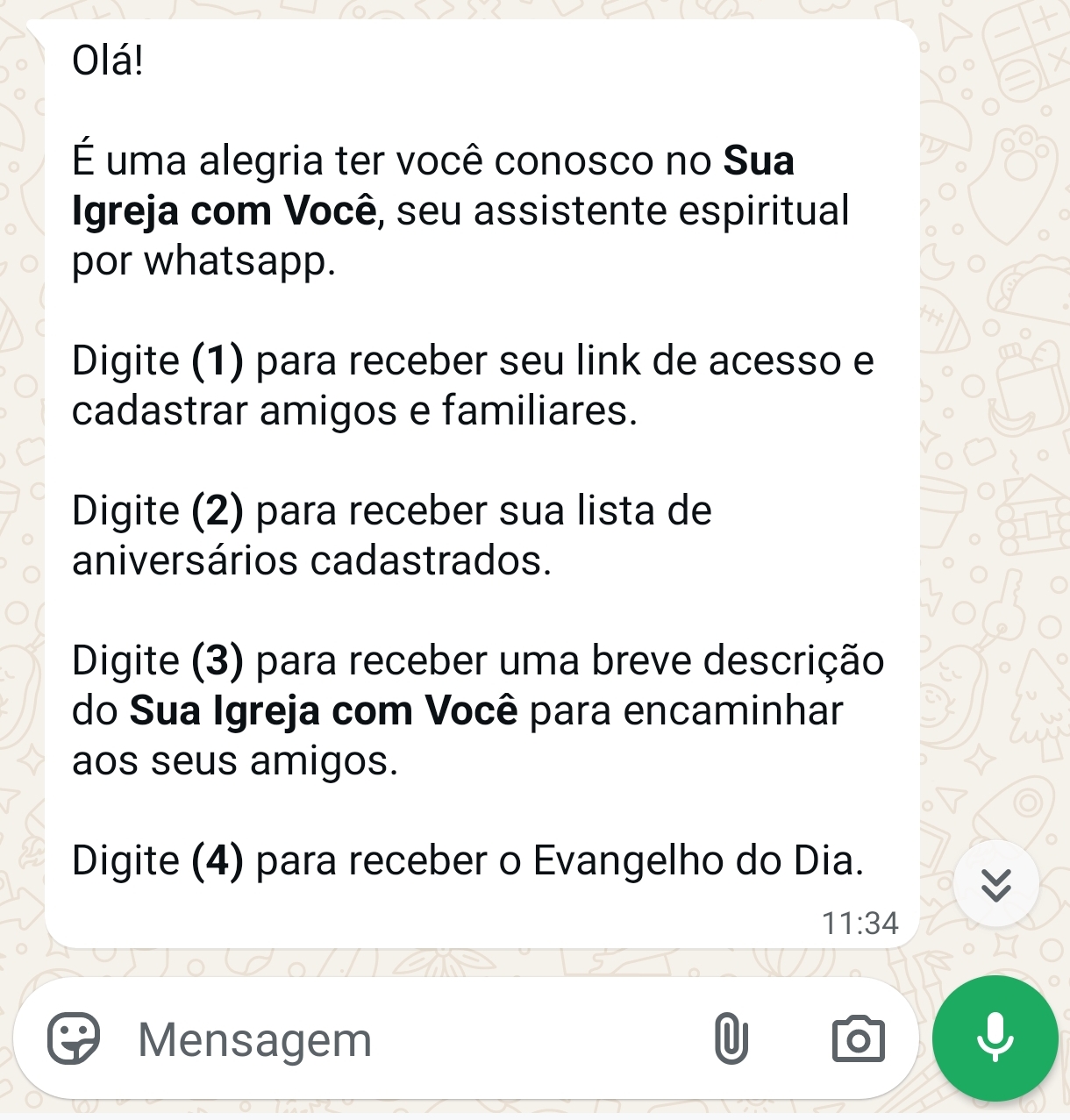
Task: Open the camera icon
Action: point(858,1040)
